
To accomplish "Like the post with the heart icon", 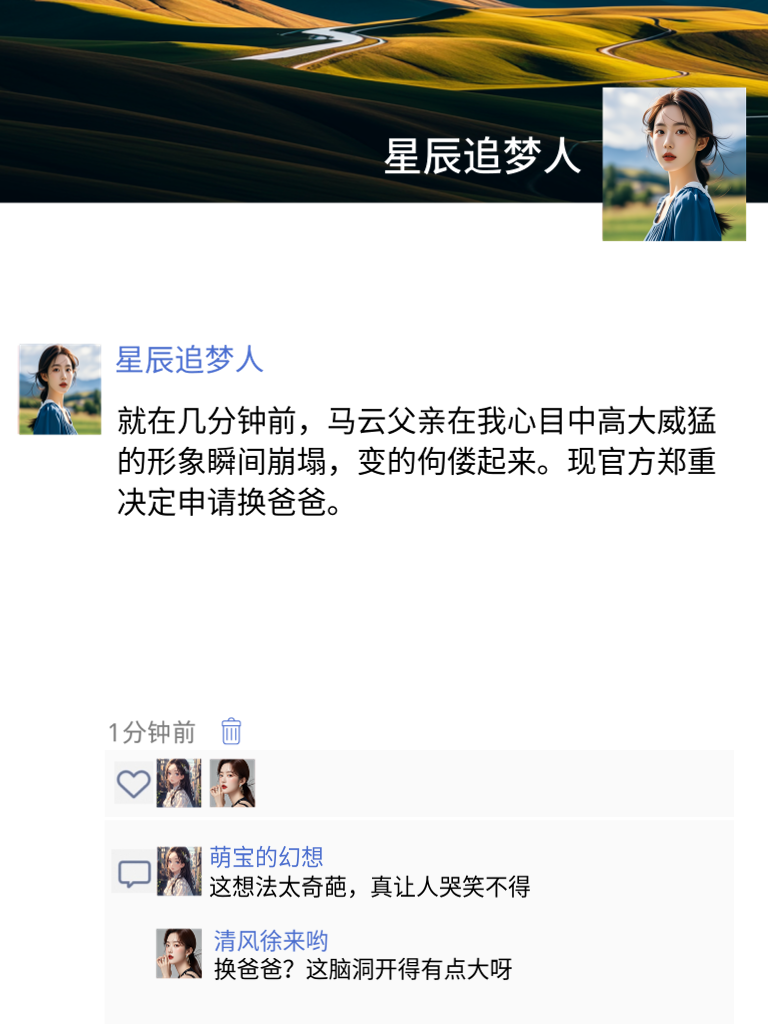I will (x=133, y=786).
